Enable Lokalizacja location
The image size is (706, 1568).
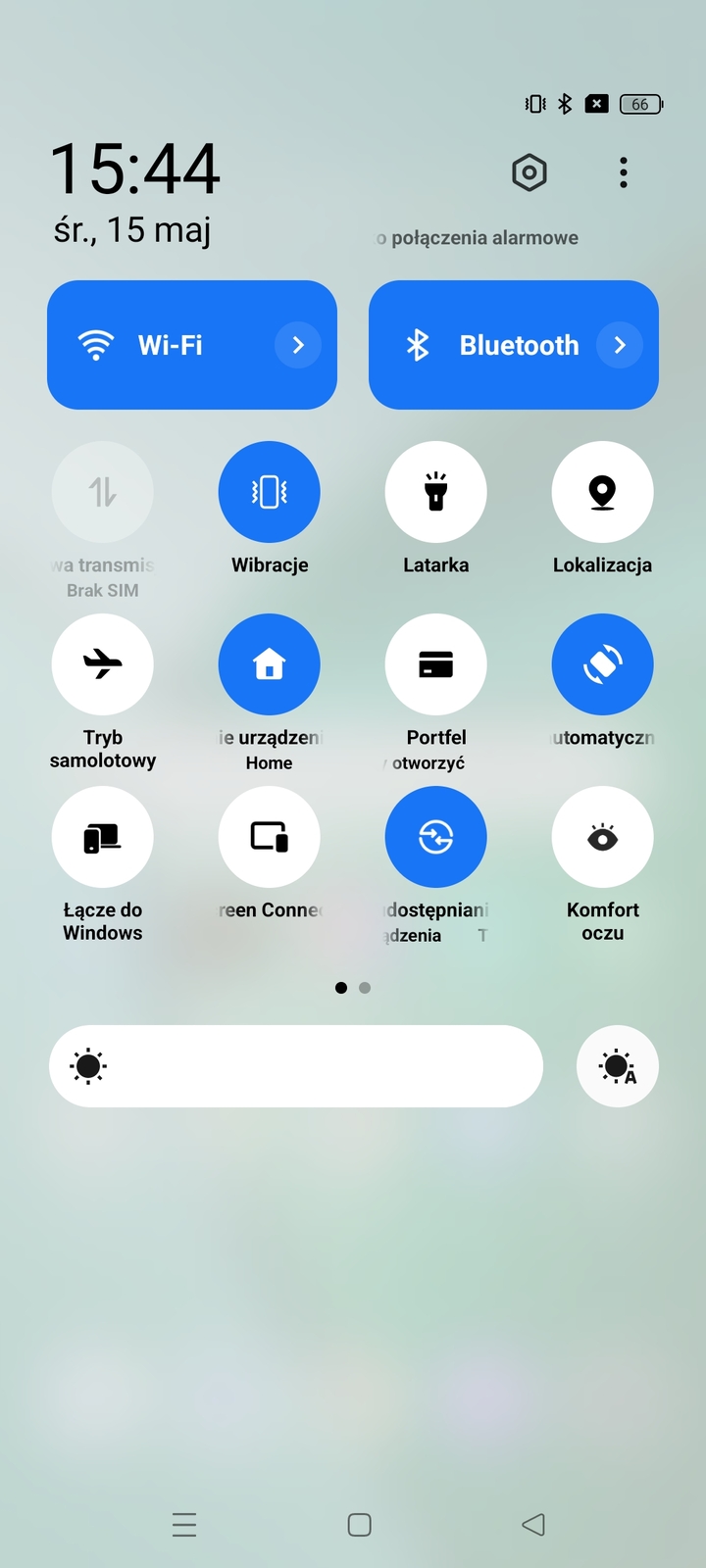click(602, 492)
